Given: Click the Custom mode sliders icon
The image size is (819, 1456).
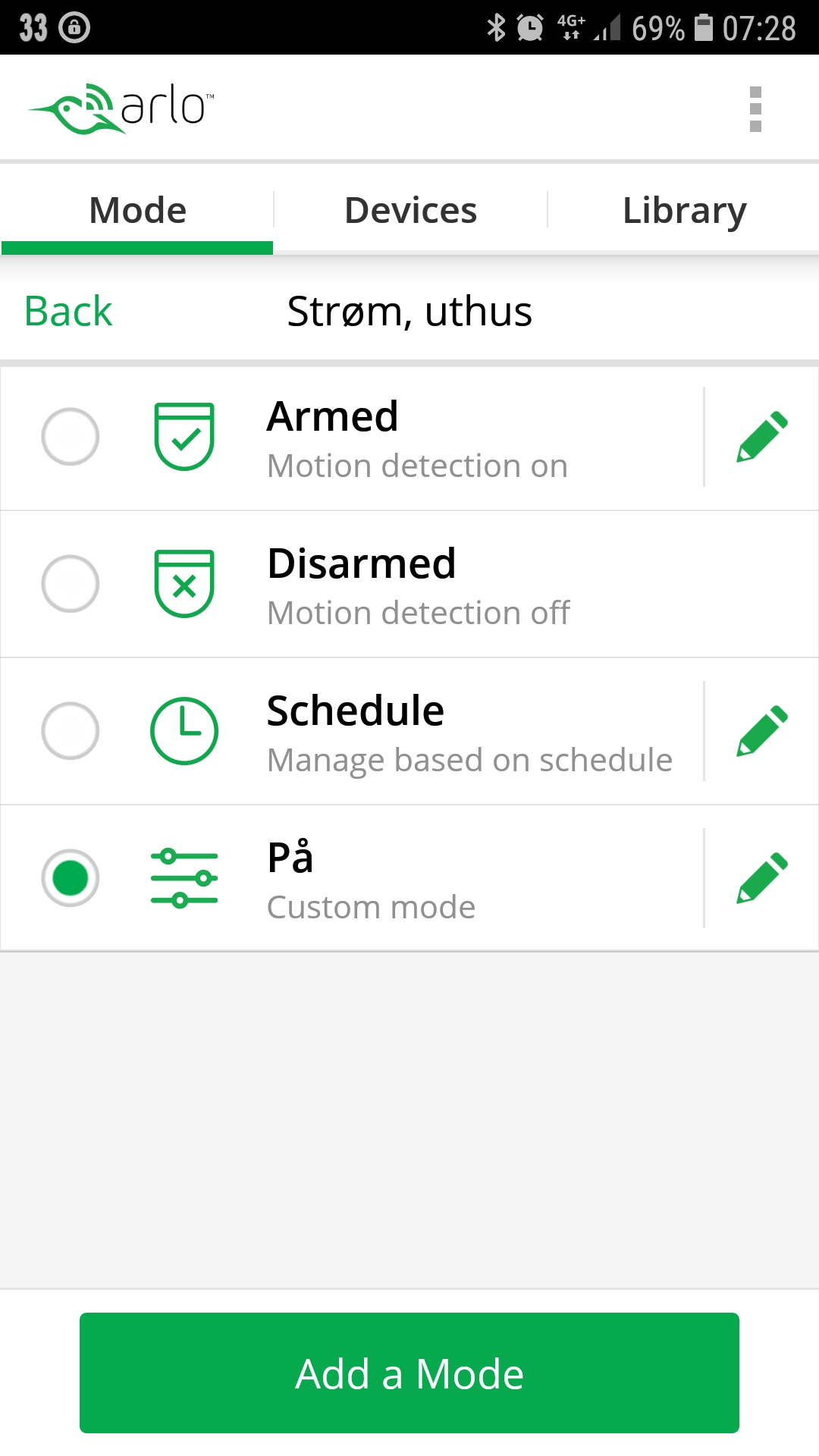Looking at the screenshot, I should pos(184,877).
